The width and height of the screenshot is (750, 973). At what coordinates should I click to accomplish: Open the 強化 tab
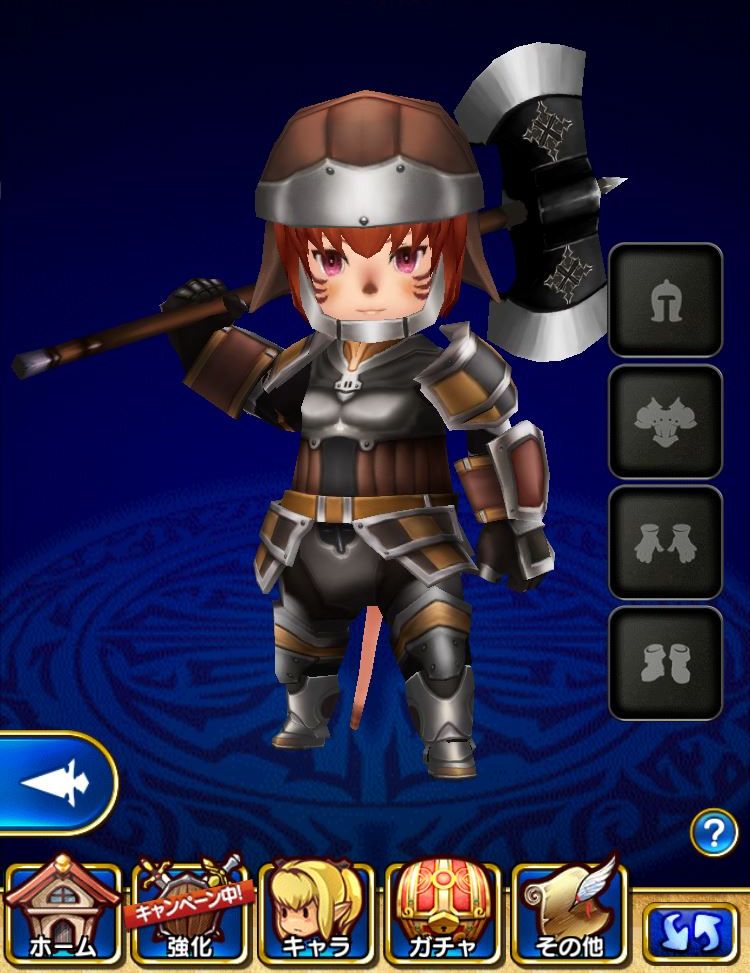click(x=189, y=913)
